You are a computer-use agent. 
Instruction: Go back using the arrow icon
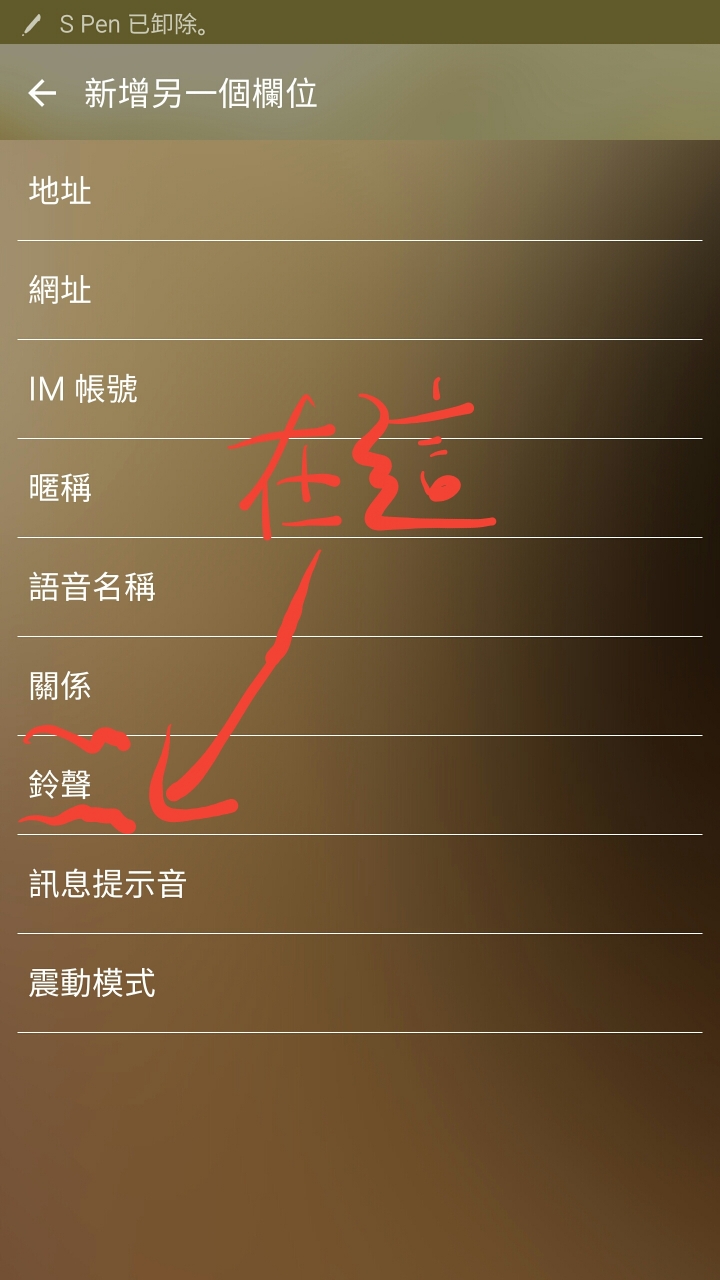click(x=42, y=94)
